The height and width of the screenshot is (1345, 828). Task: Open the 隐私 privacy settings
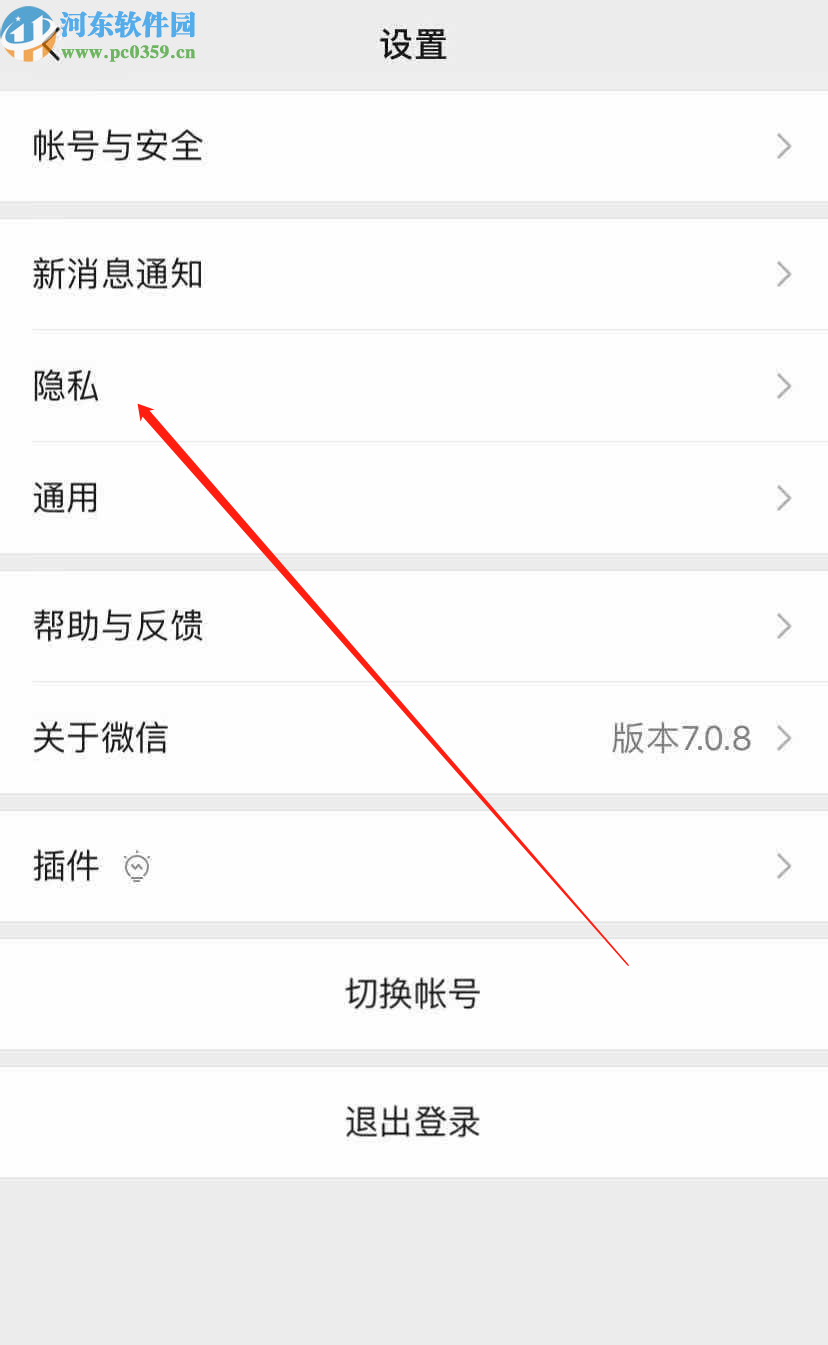click(66, 387)
